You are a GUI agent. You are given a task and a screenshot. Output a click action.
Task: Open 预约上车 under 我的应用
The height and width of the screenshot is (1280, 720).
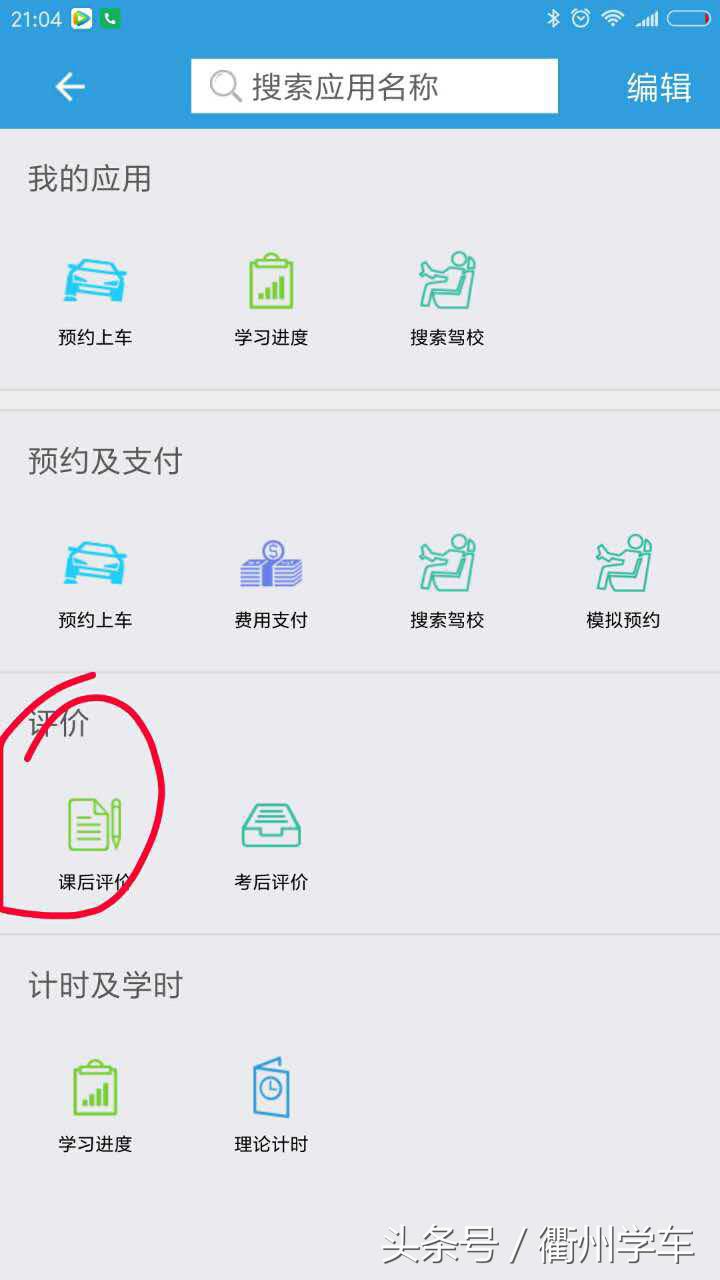point(95,280)
